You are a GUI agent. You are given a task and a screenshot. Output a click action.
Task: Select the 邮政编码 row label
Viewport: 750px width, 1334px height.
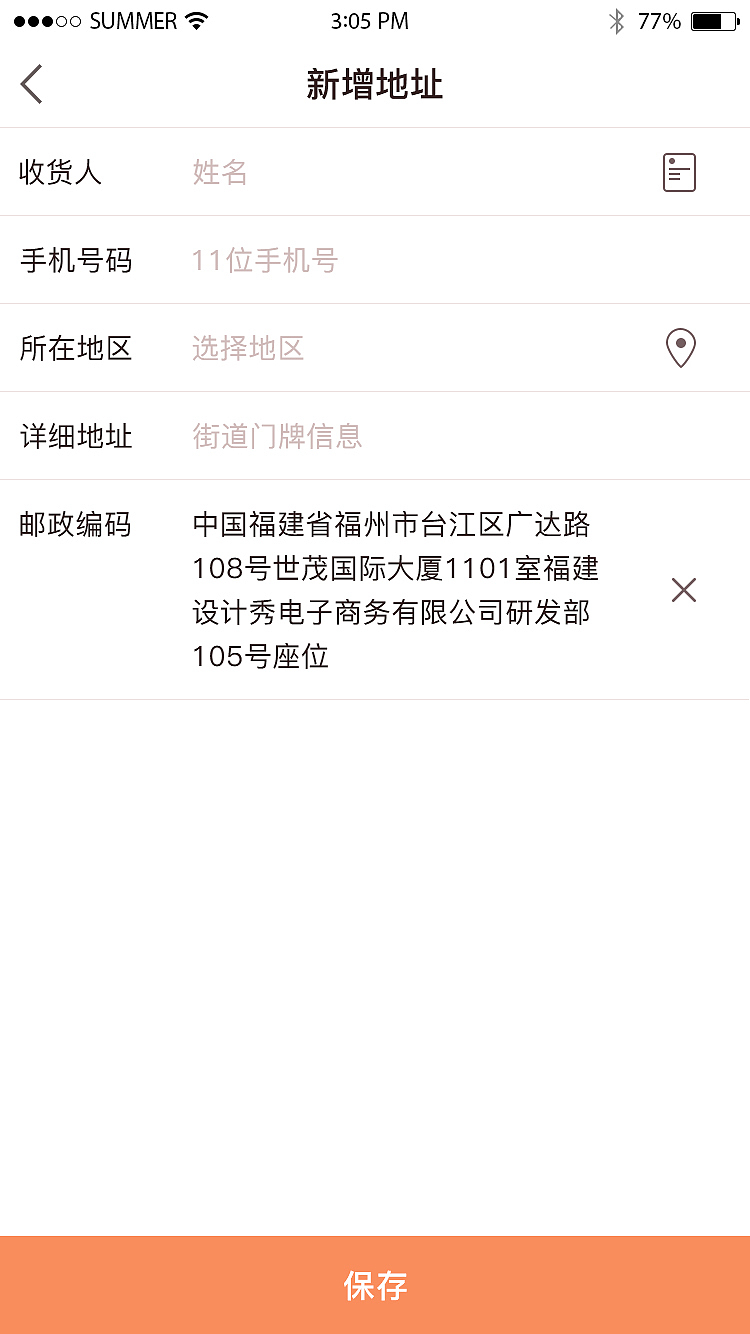coord(75,524)
